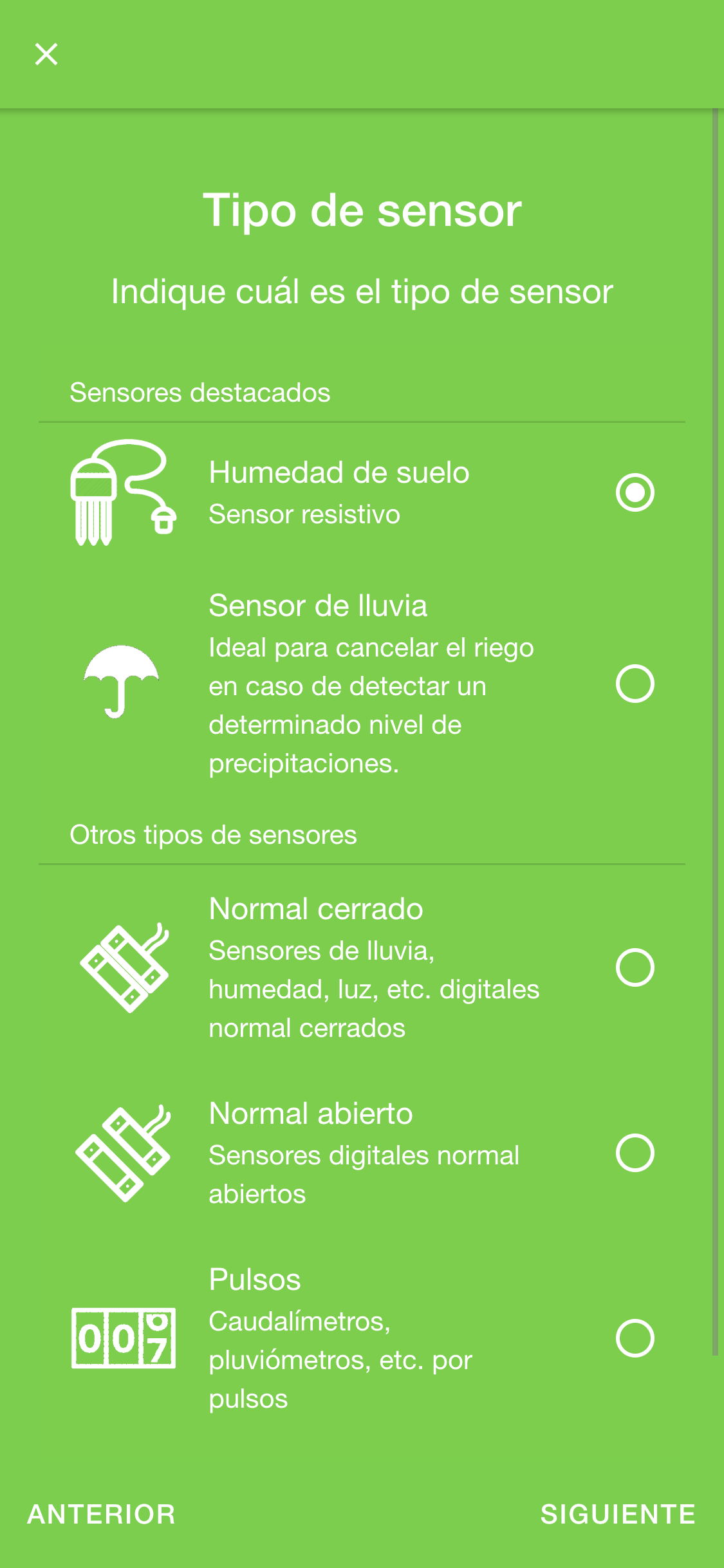This screenshot has width=724, height=1568.
Task: Select Pulsos sensor type
Action: 635,1338
